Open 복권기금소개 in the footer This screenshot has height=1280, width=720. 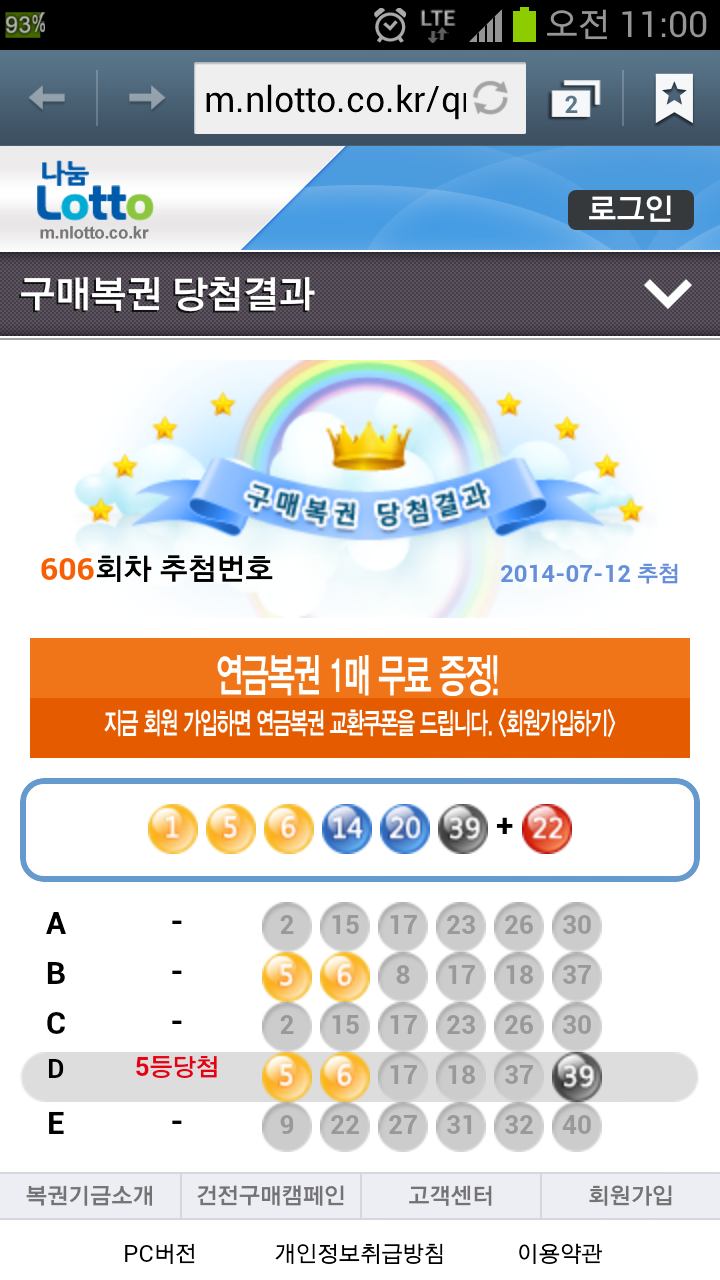[x=90, y=1195]
